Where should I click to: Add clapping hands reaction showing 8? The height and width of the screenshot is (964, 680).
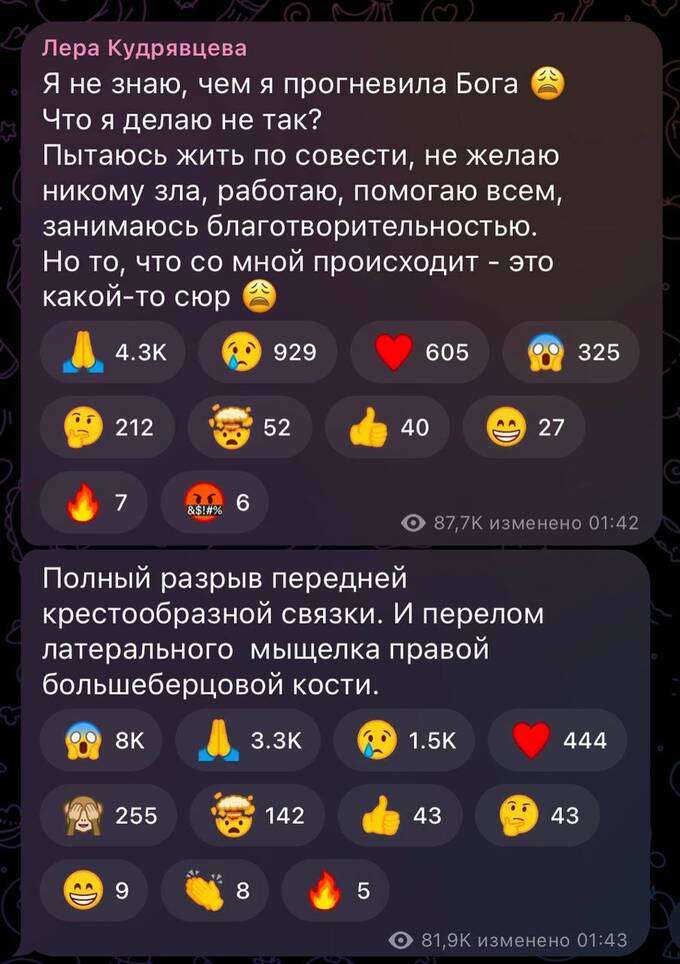point(214,890)
